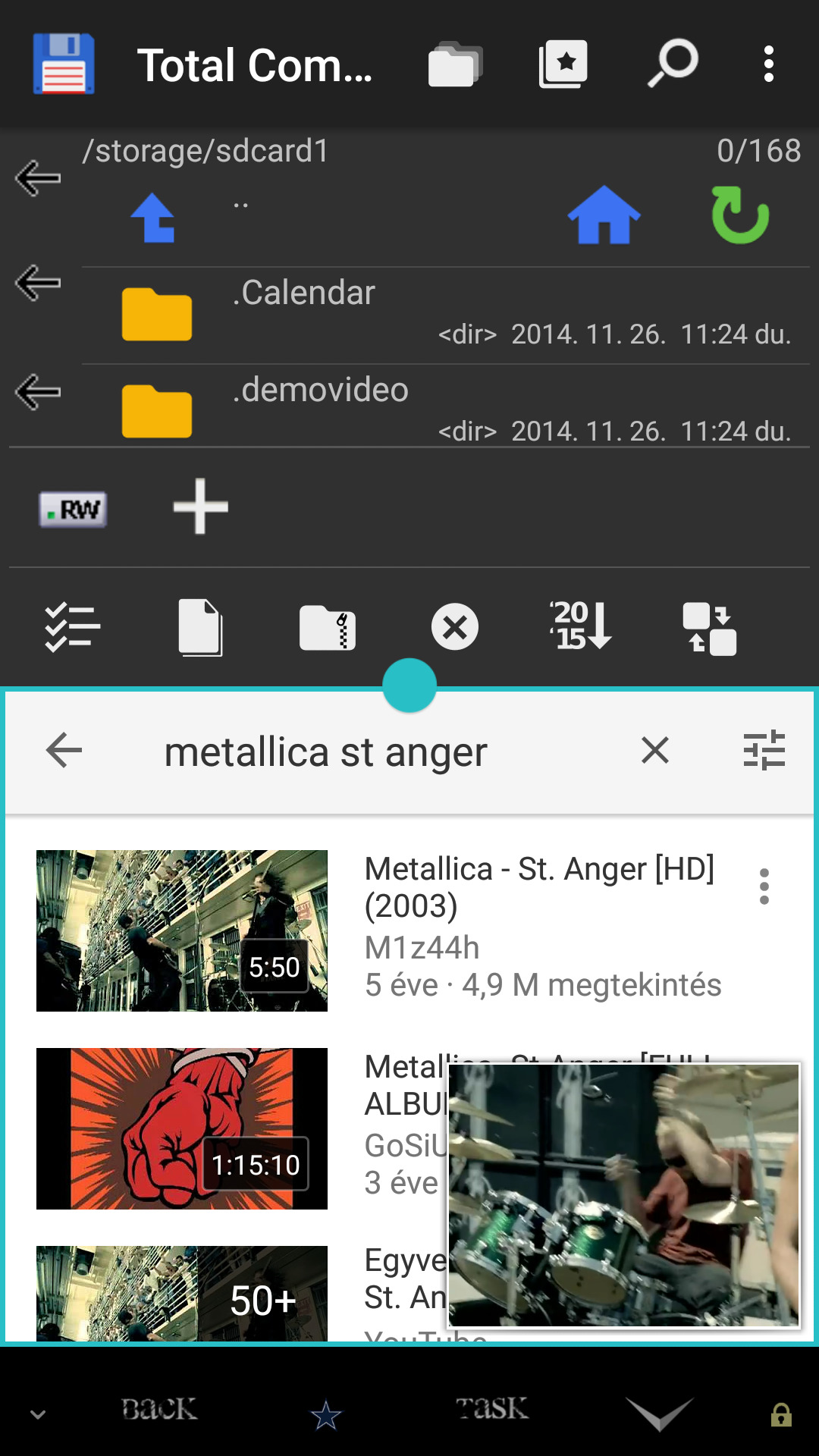Open the select files checklist icon
Screen dimensions: 819x1456
point(72,627)
